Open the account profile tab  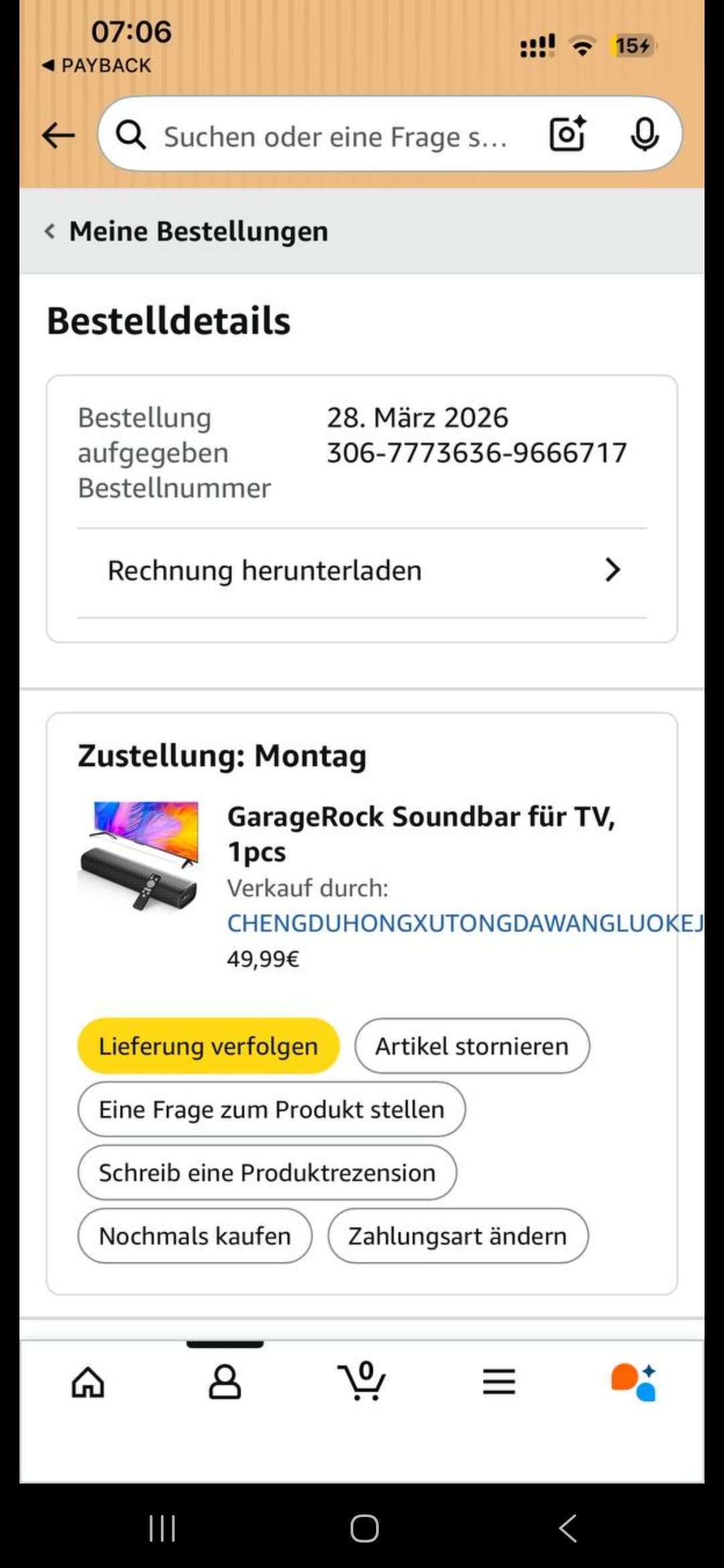tap(225, 1382)
